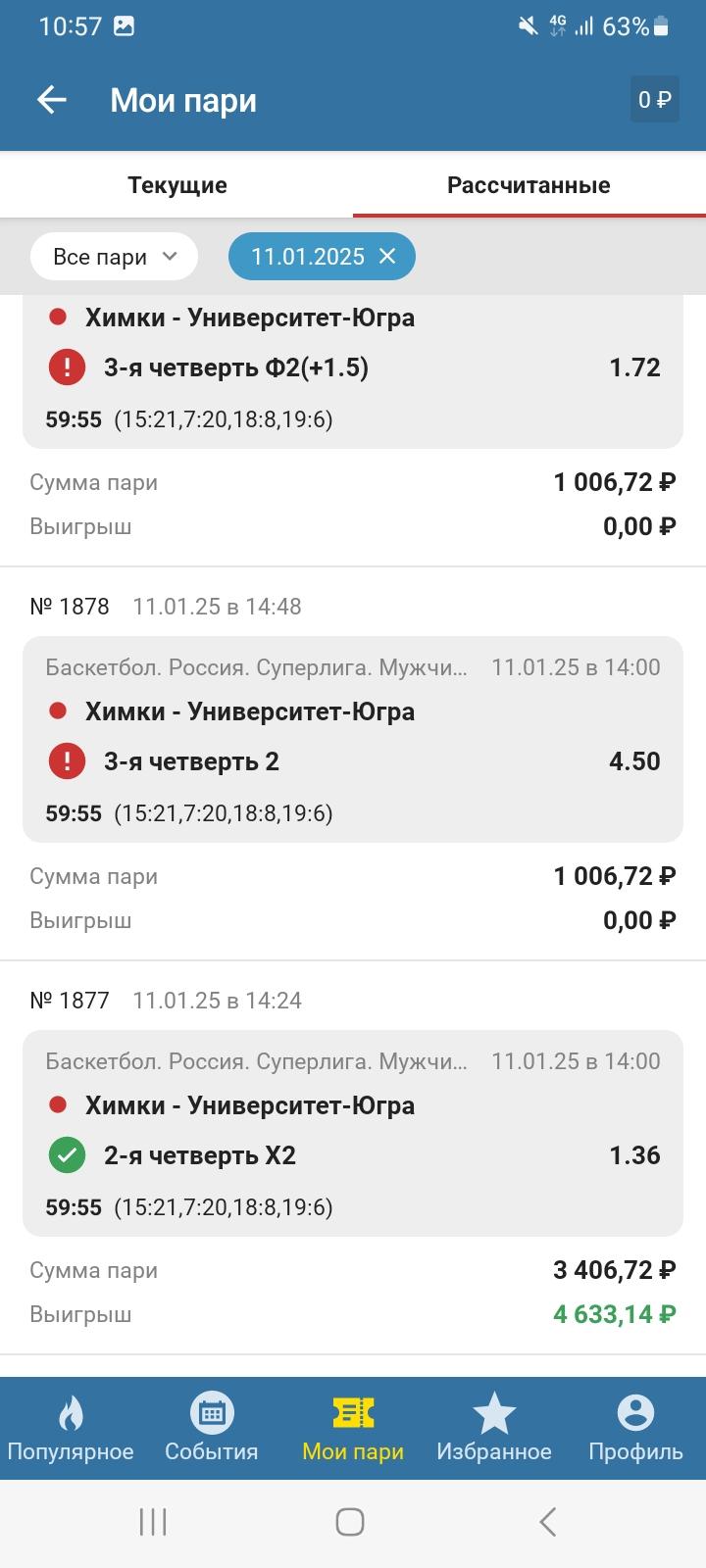
Task: Open the bet card 3-я четверть 2
Action: click(353, 739)
